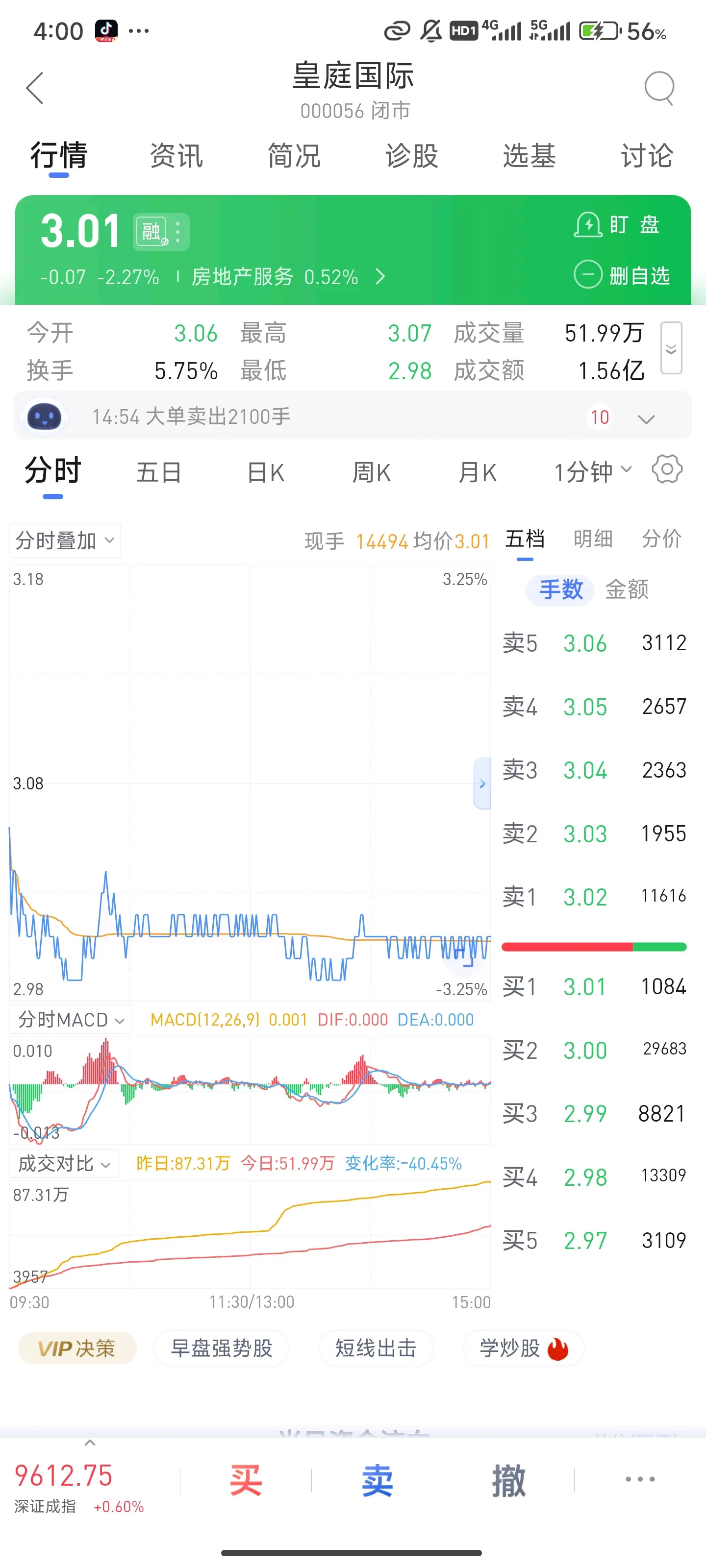Tap the AI assistant robot icon

pos(43,416)
